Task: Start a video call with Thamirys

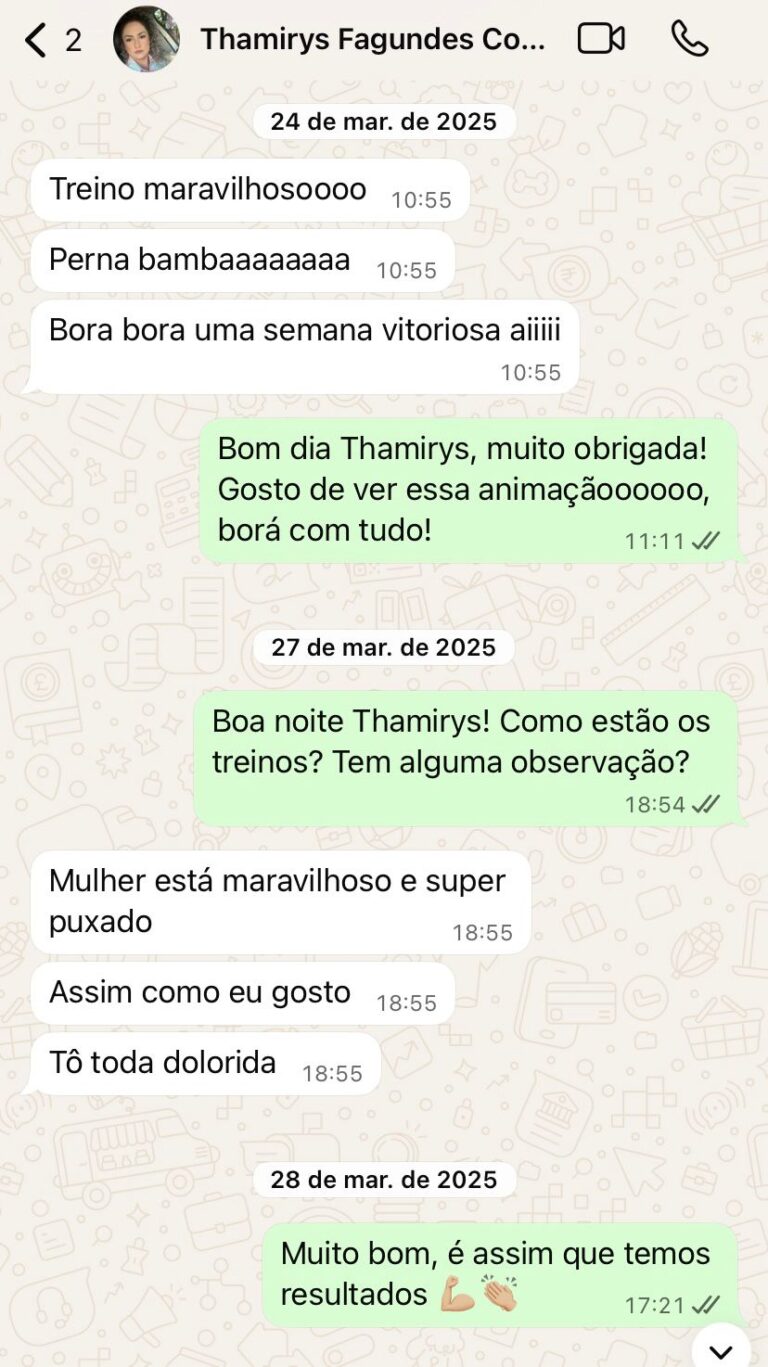Action: pyautogui.click(x=601, y=40)
